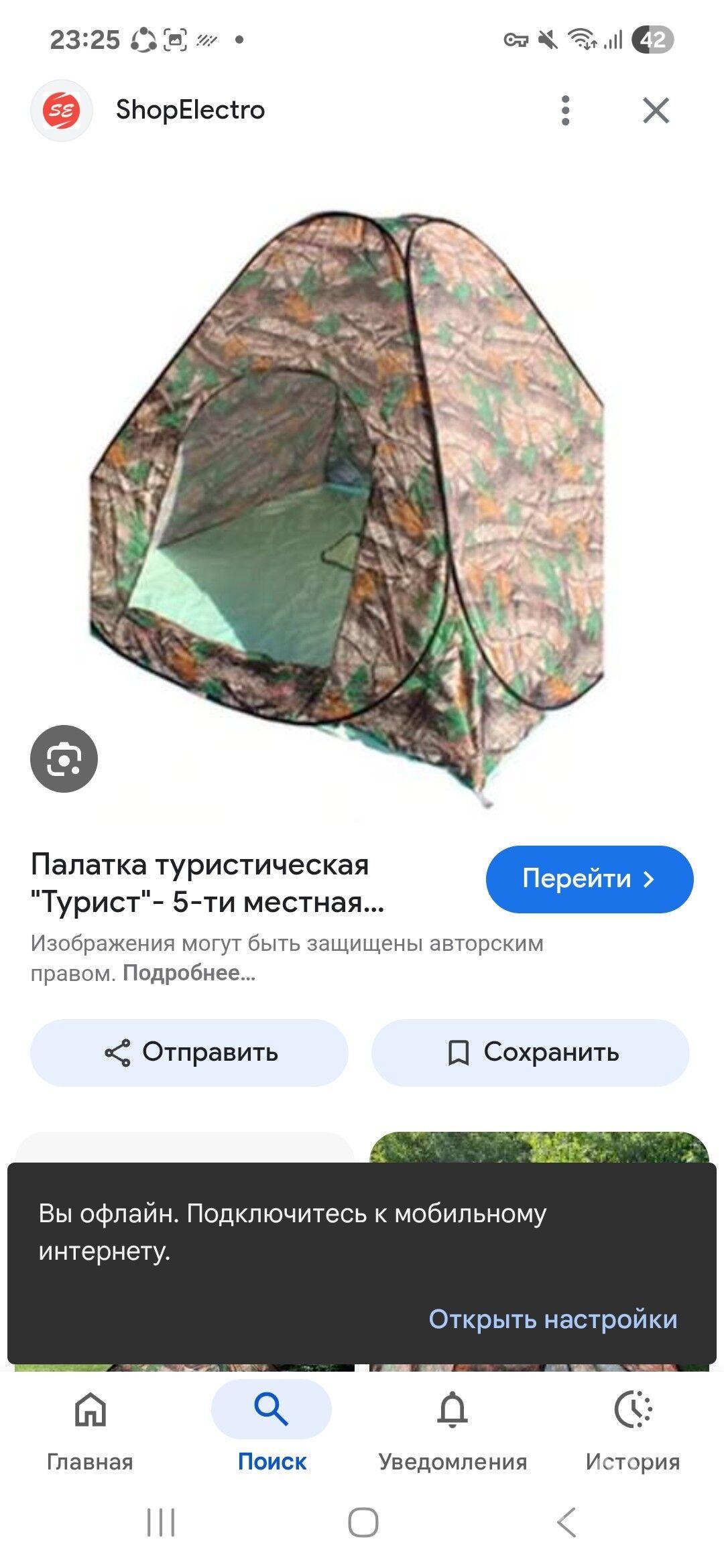724x1568 pixels.
Task: Share the image via Отправить
Action: pyautogui.click(x=189, y=1053)
